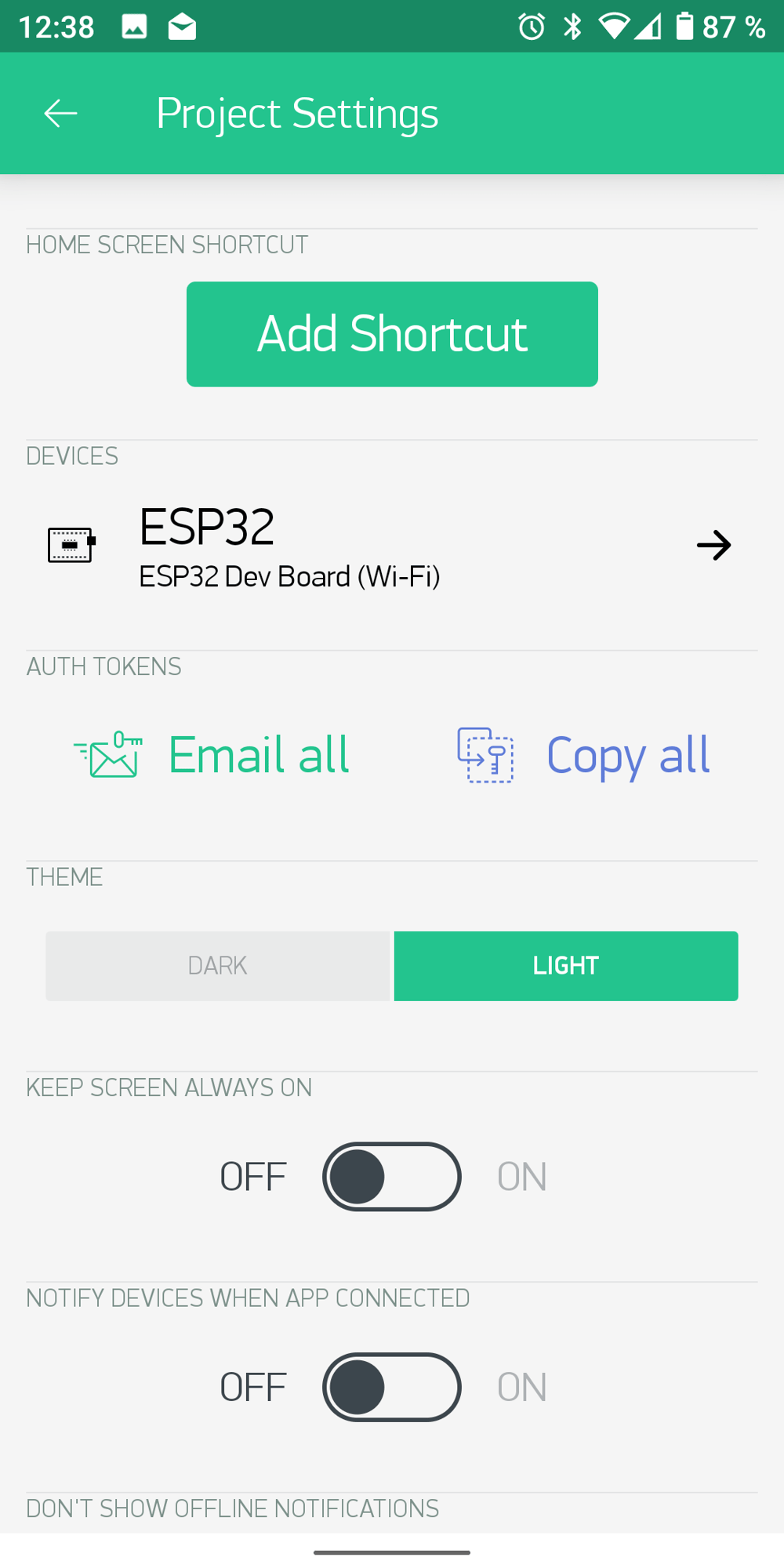Click the Copy all key icon
The image size is (784, 1568).
[x=485, y=755]
